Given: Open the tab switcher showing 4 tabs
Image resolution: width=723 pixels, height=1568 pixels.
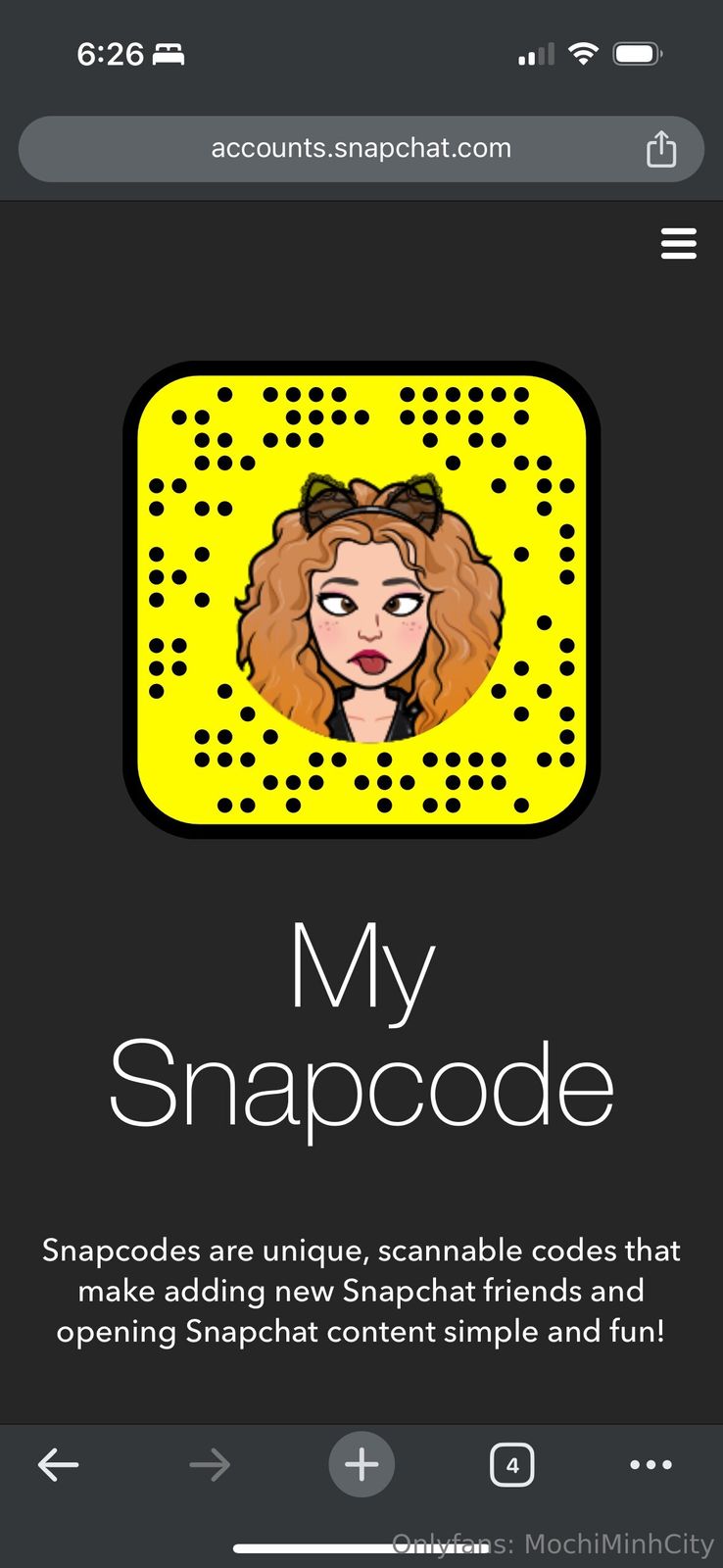Looking at the screenshot, I should click(511, 1465).
